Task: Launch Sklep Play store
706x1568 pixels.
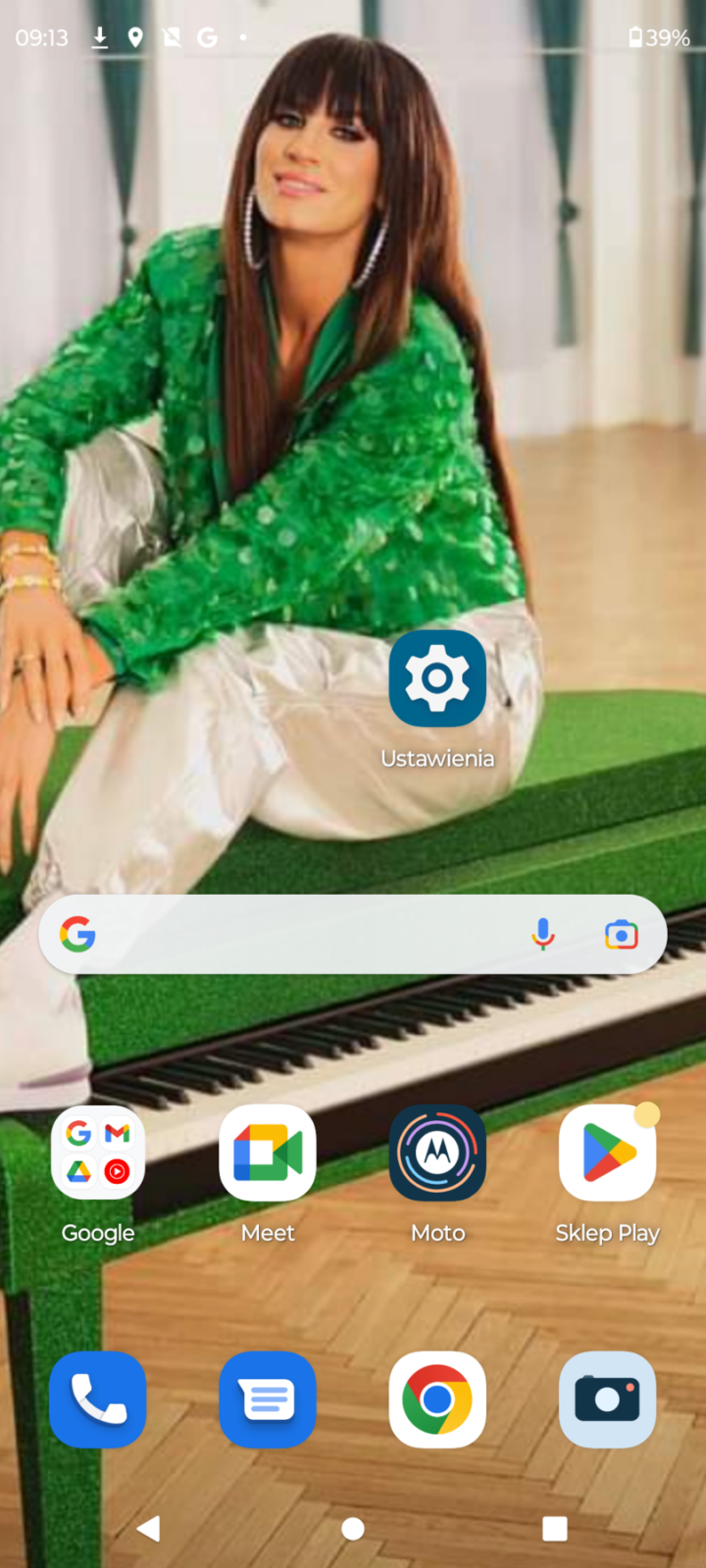Action: [607, 1152]
